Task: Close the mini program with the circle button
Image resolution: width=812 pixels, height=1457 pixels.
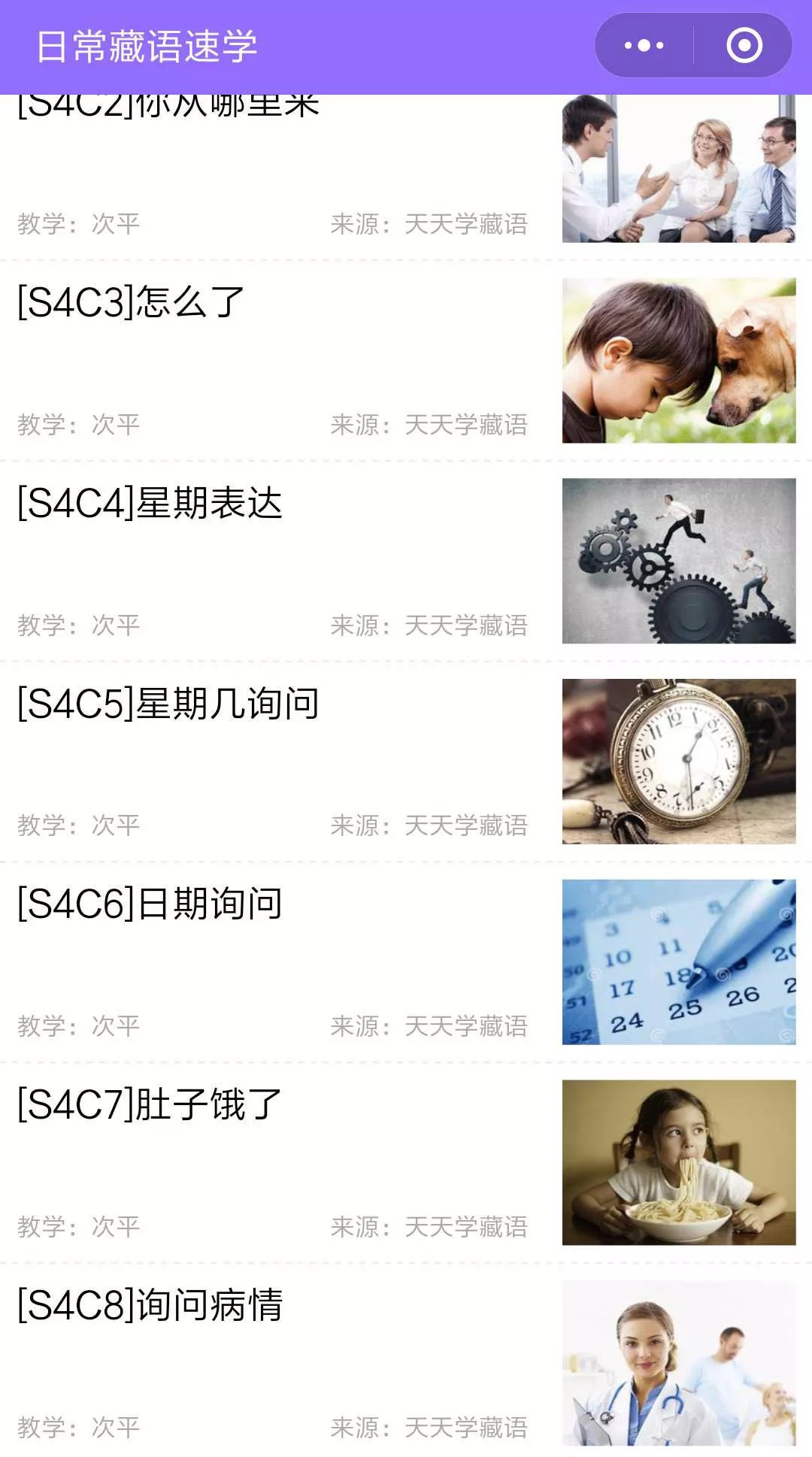Action: click(744, 46)
